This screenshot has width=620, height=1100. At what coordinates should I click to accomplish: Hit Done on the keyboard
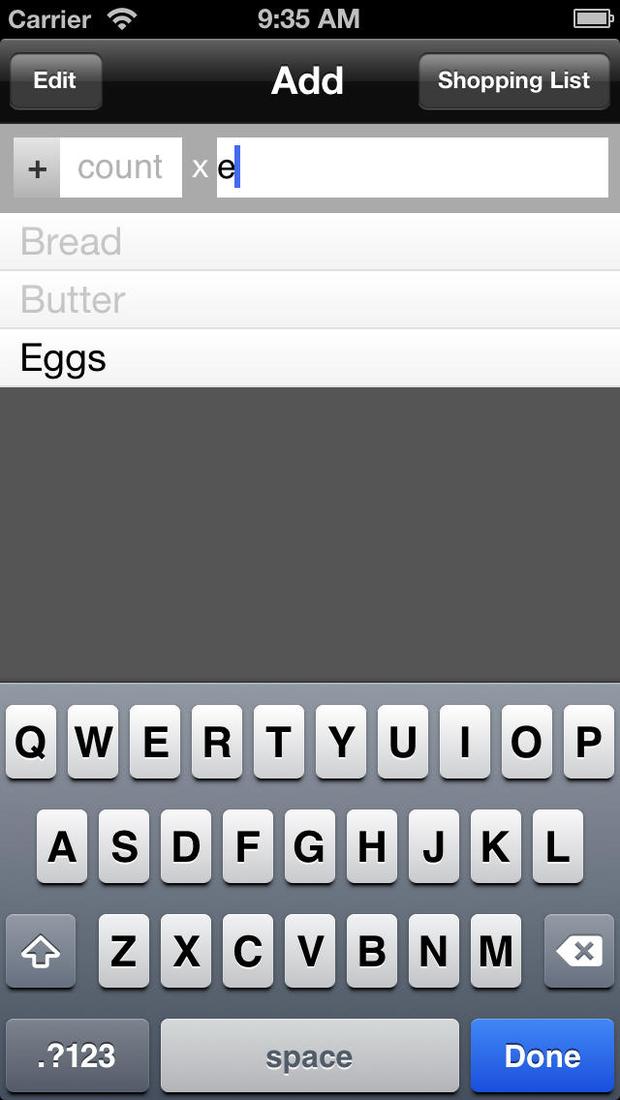point(542,1056)
